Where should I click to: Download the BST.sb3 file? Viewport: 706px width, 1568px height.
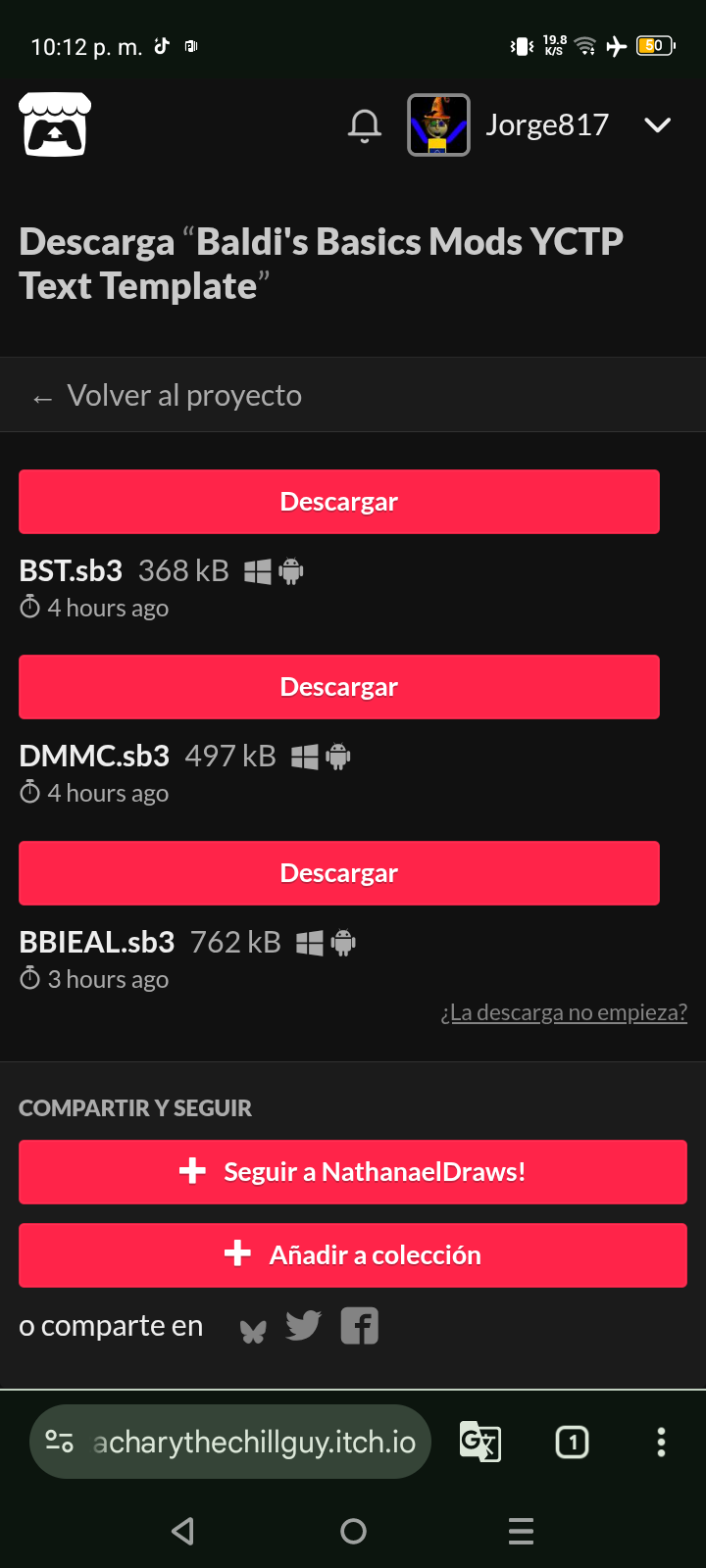point(339,502)
